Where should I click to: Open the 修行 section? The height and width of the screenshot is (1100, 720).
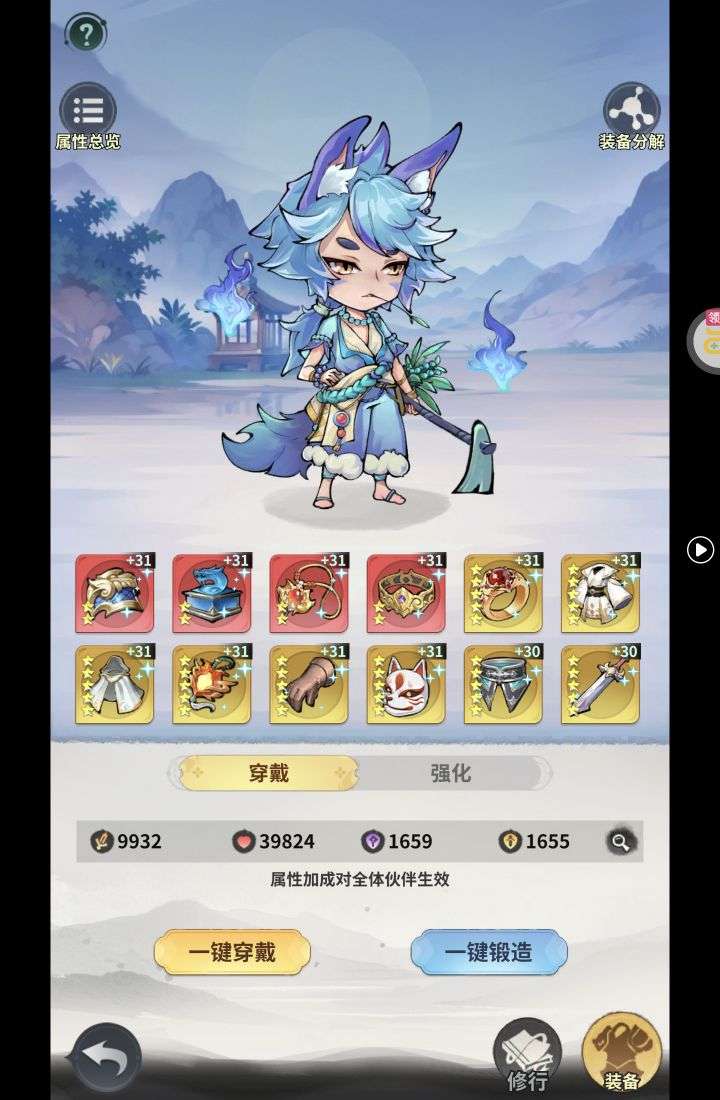(x=527, y=1055)
